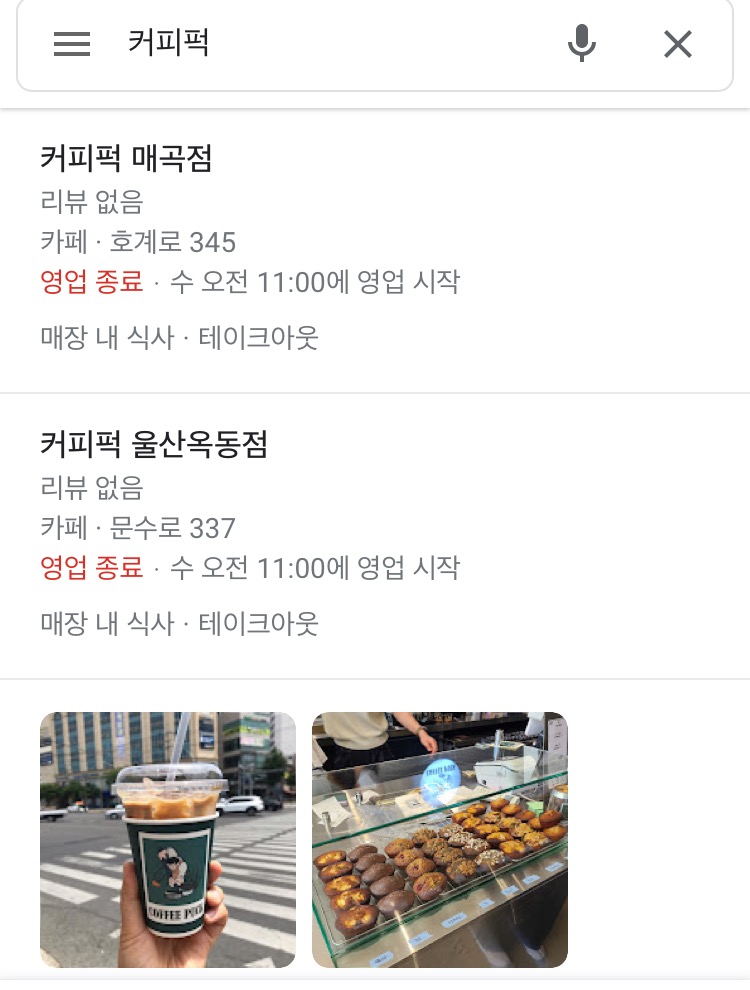
Task: Clear the search text
Action: pos(677,44)
